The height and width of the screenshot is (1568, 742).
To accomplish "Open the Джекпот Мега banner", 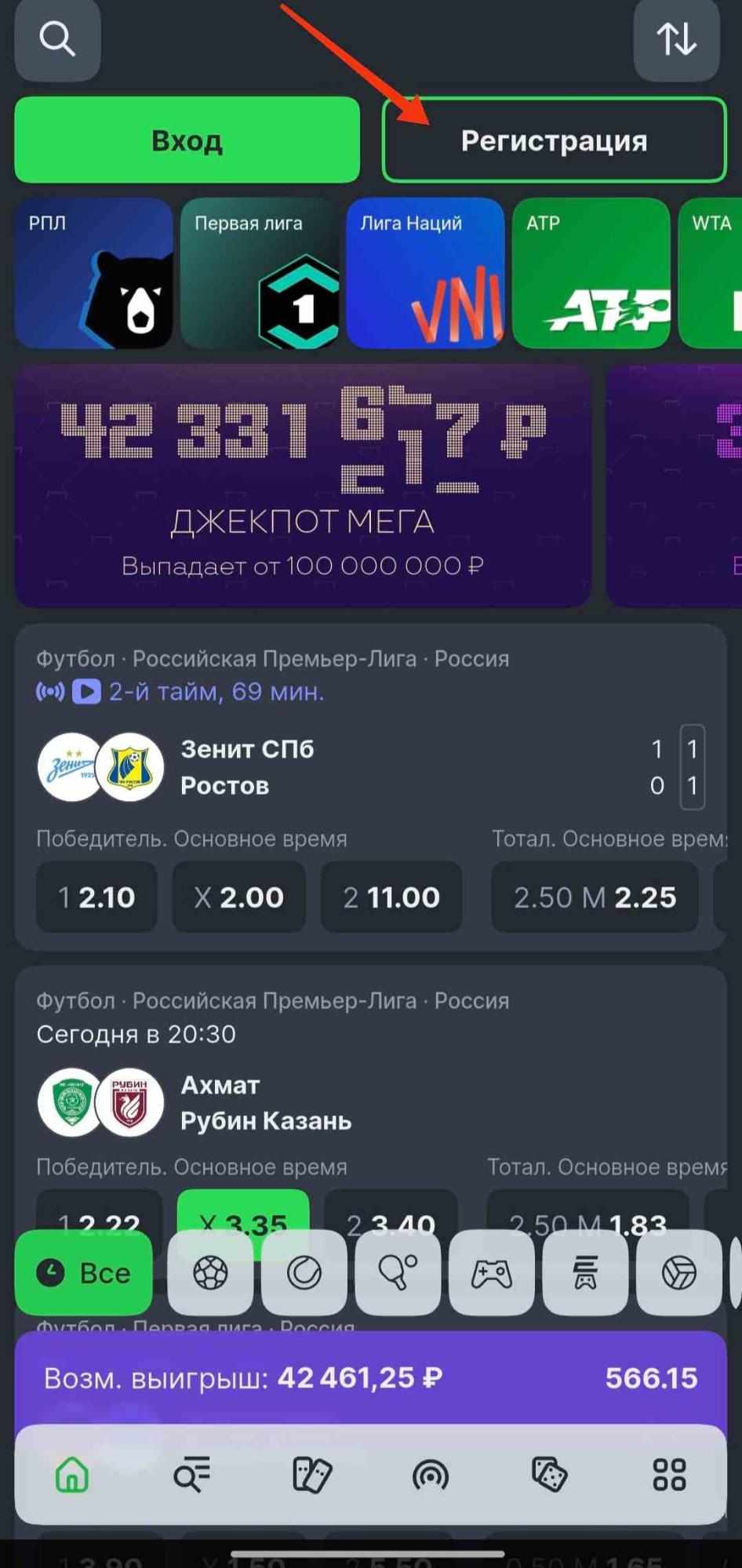I will (303, 486).
